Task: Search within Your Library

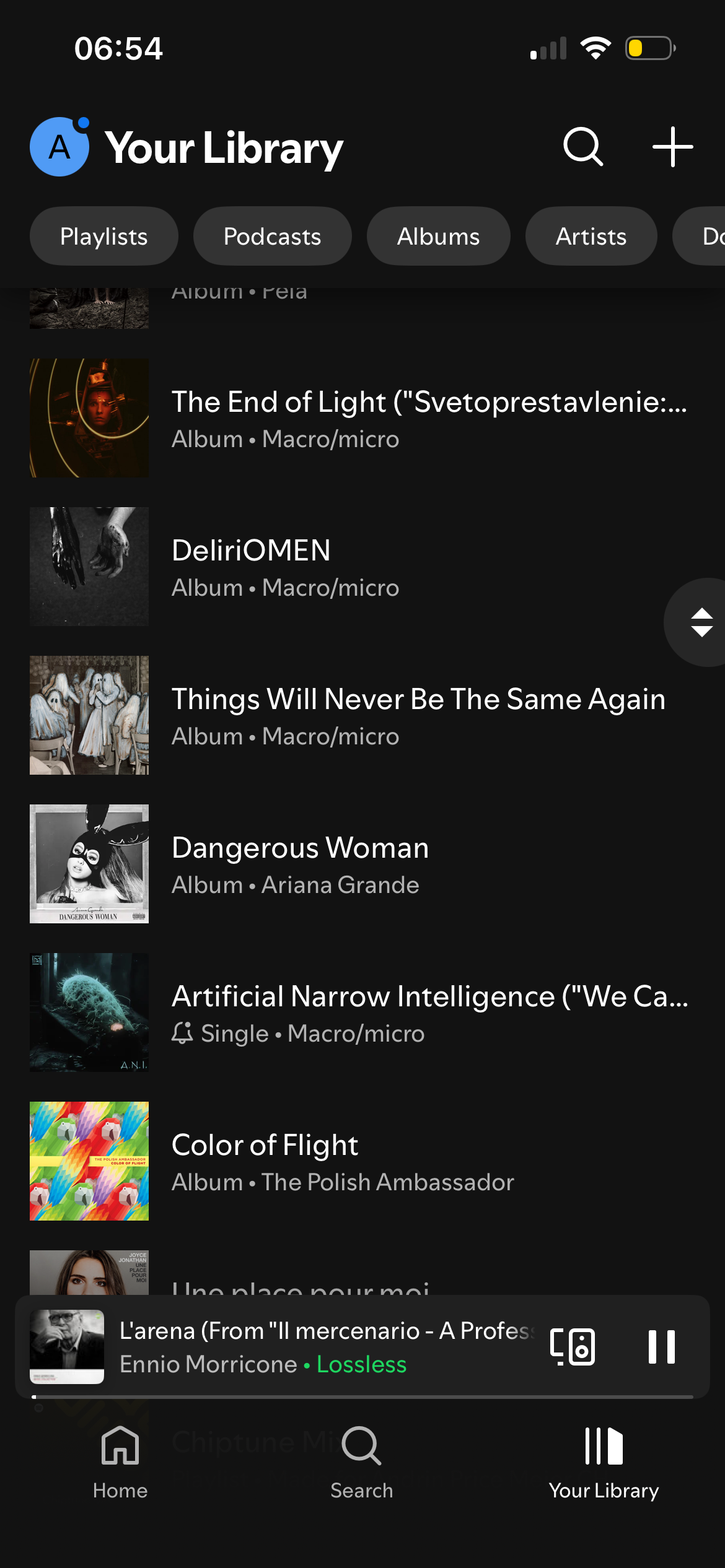Action: click(x=582, y=147)
